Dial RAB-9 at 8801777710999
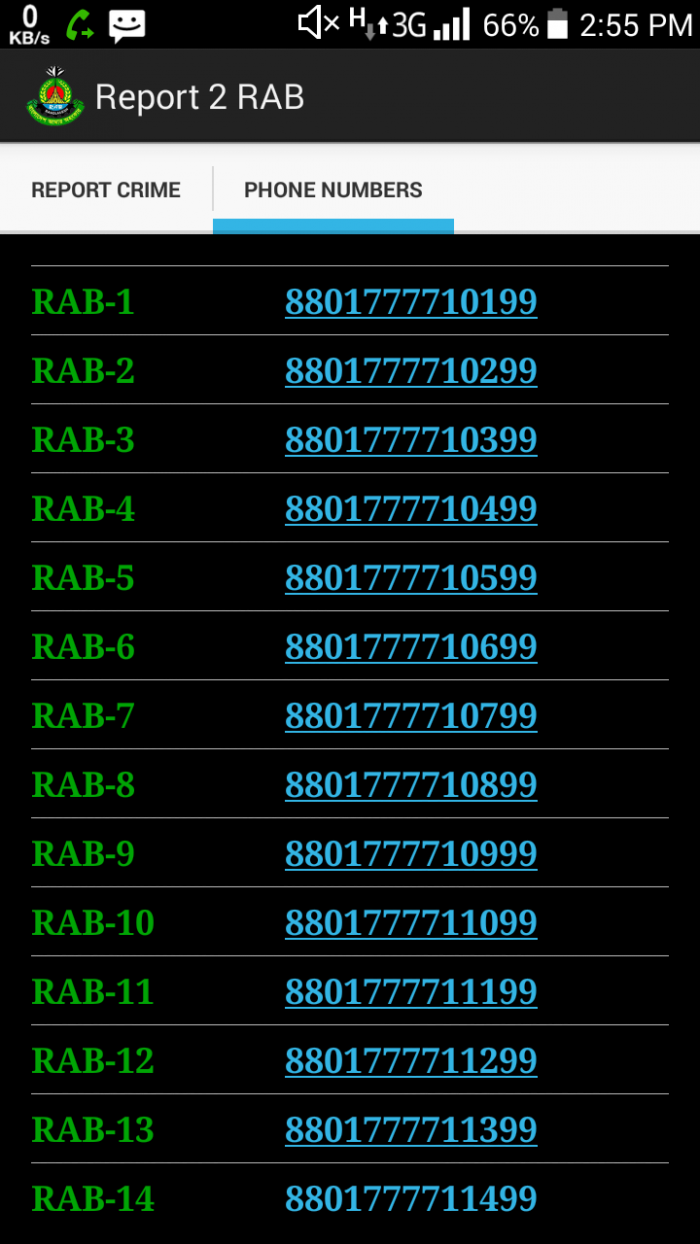The width and height of the screenshot is (700, 1244). [x=411, y=854]
